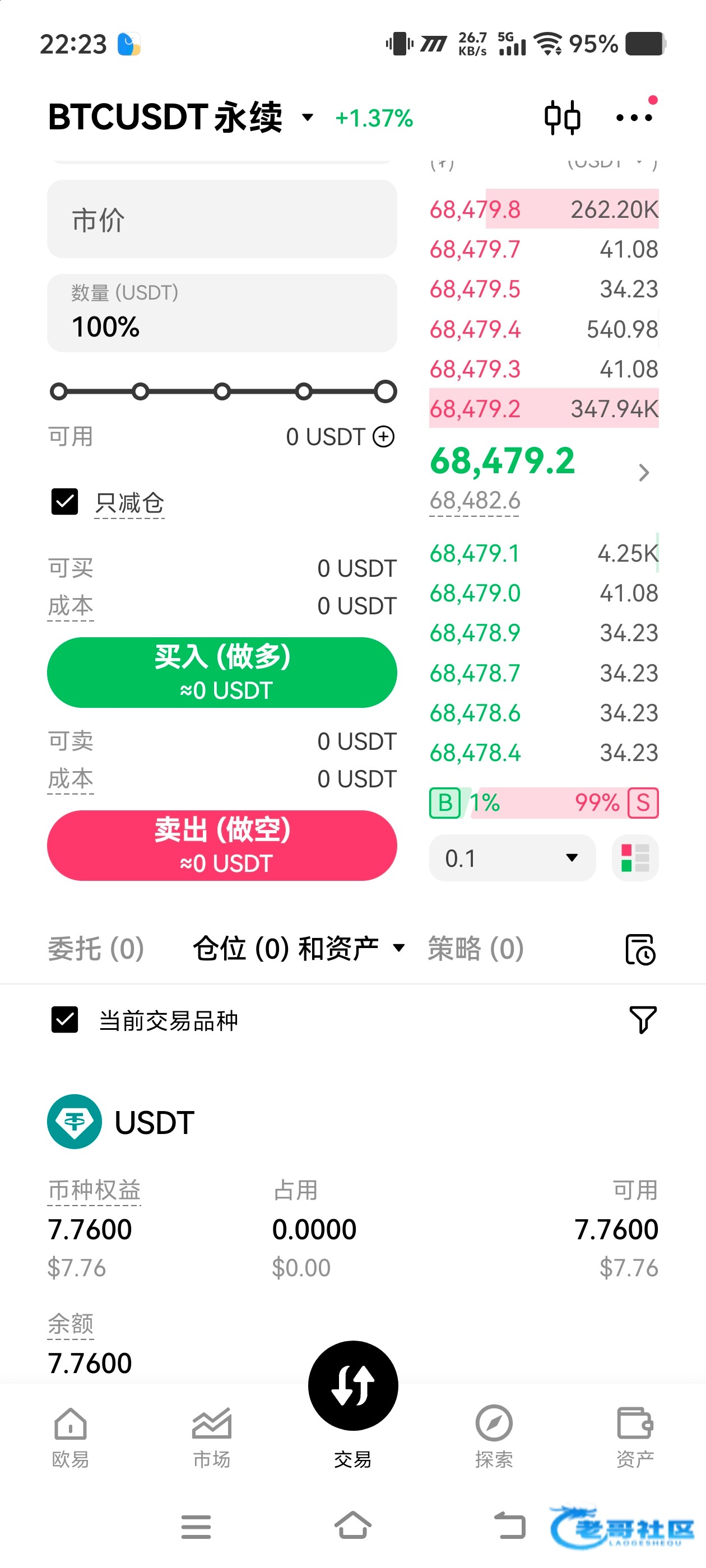Tap the system back button
Viewport: 706px width, 1568px height.
click(x=509, y=1525)
